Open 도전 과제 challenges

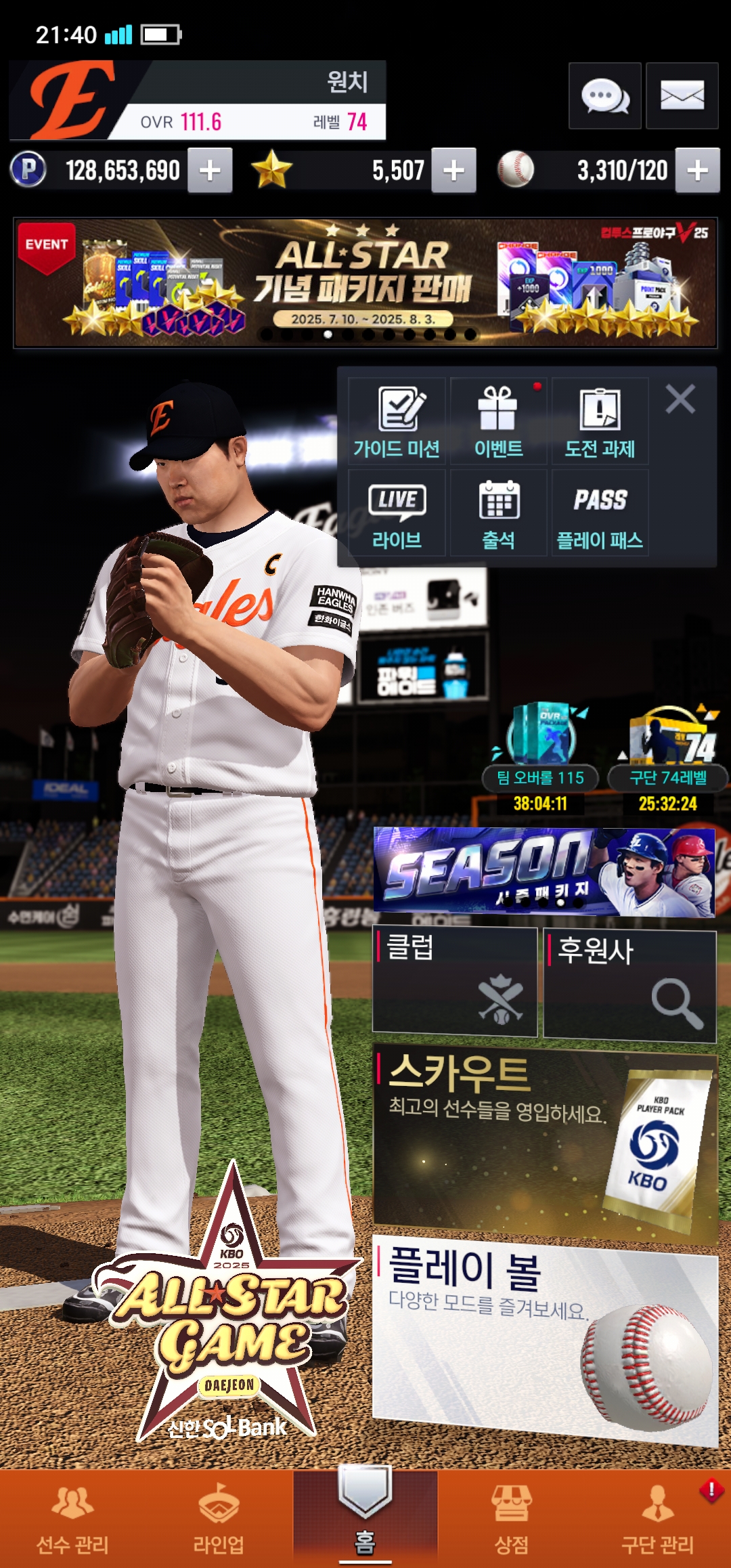point(600,421)
